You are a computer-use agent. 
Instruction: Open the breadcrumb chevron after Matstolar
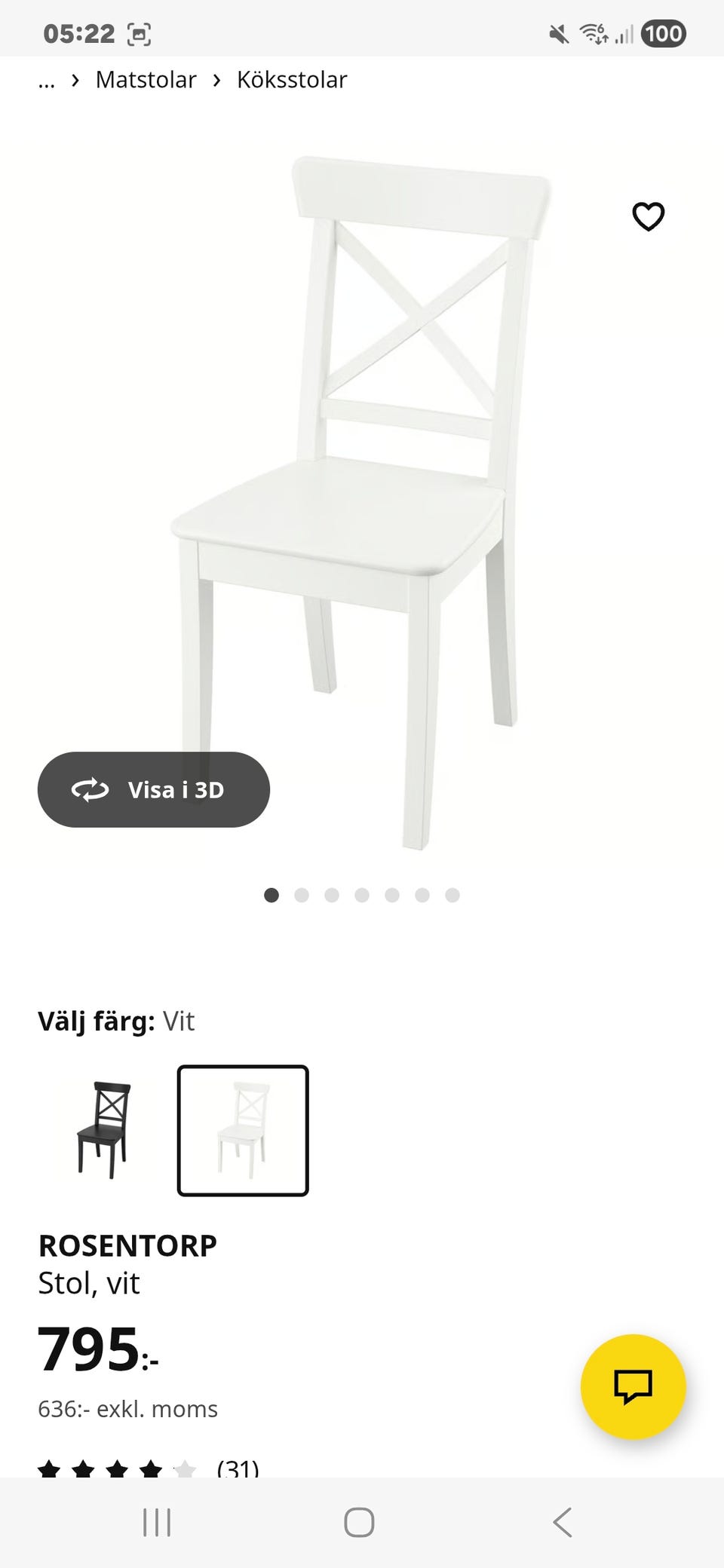click(216, 79)
